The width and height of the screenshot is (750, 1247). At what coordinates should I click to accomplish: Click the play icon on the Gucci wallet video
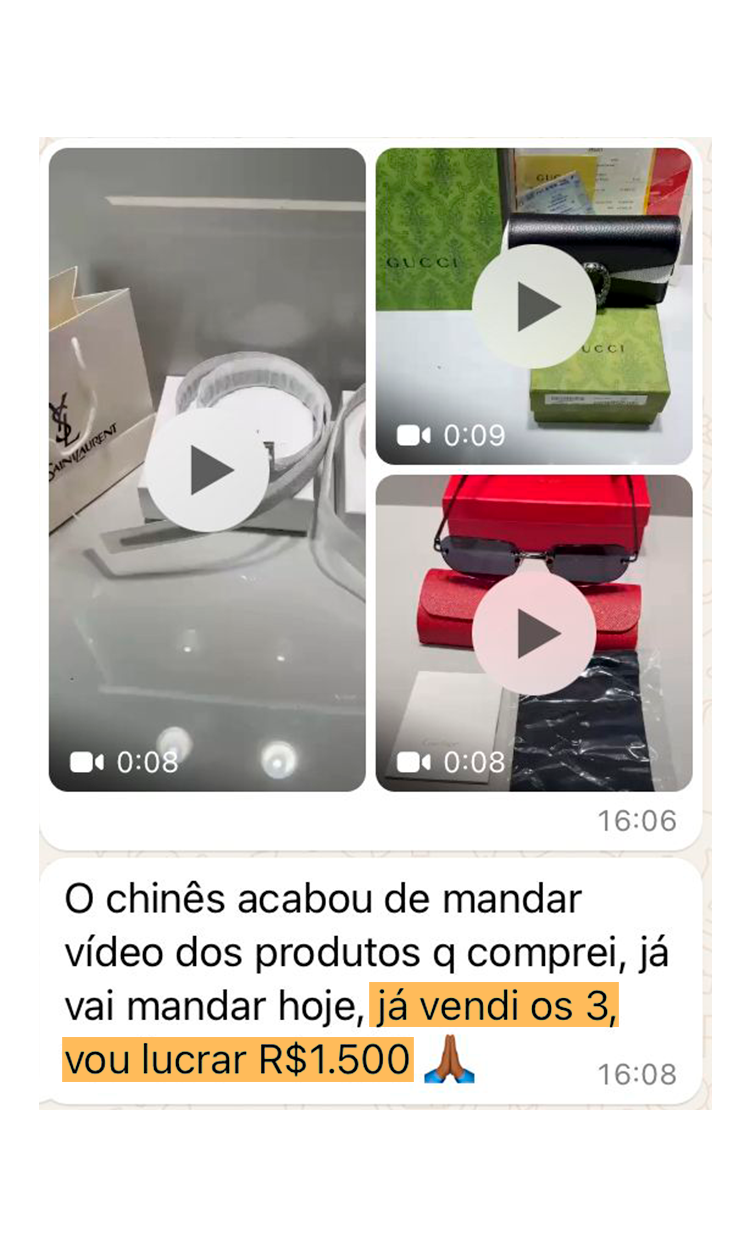click(535, 303)
